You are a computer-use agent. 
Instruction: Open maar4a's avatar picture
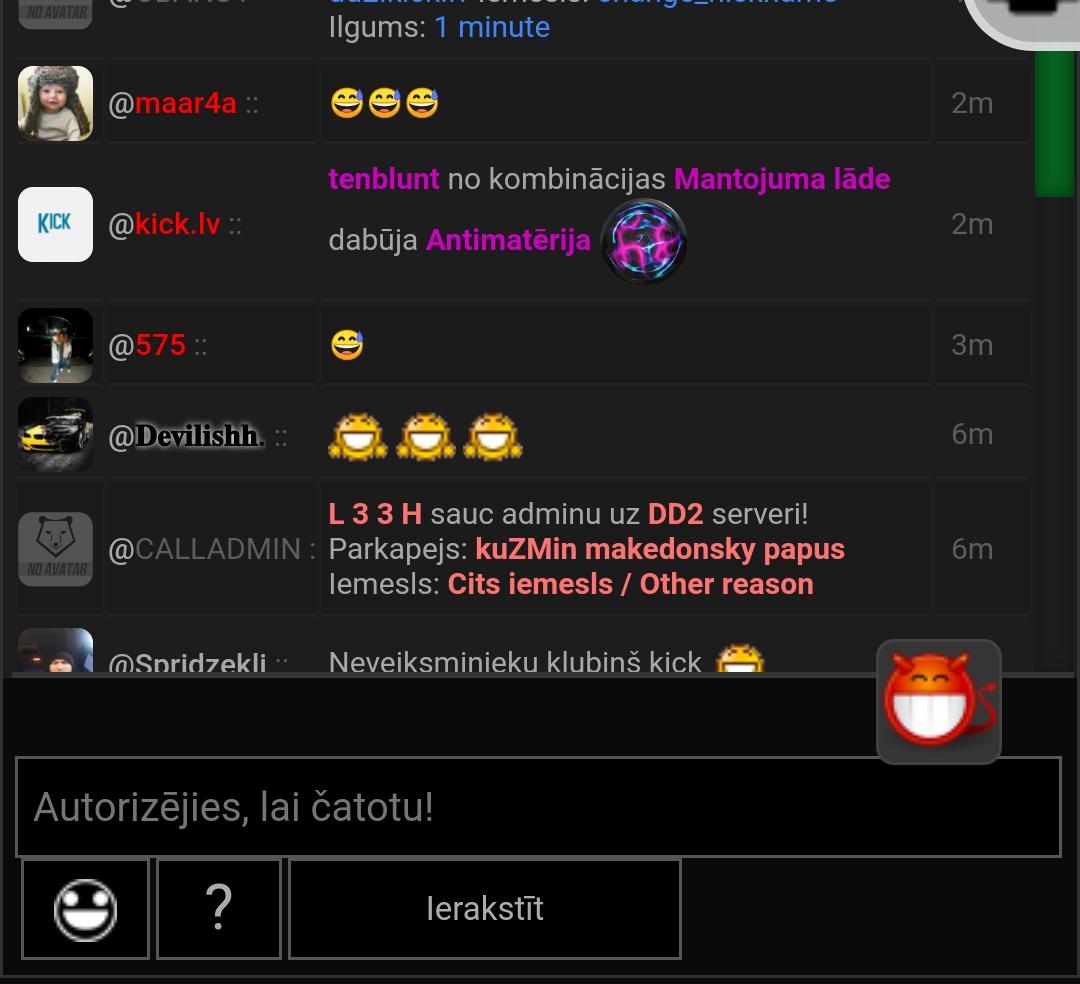tap(55, 103)
